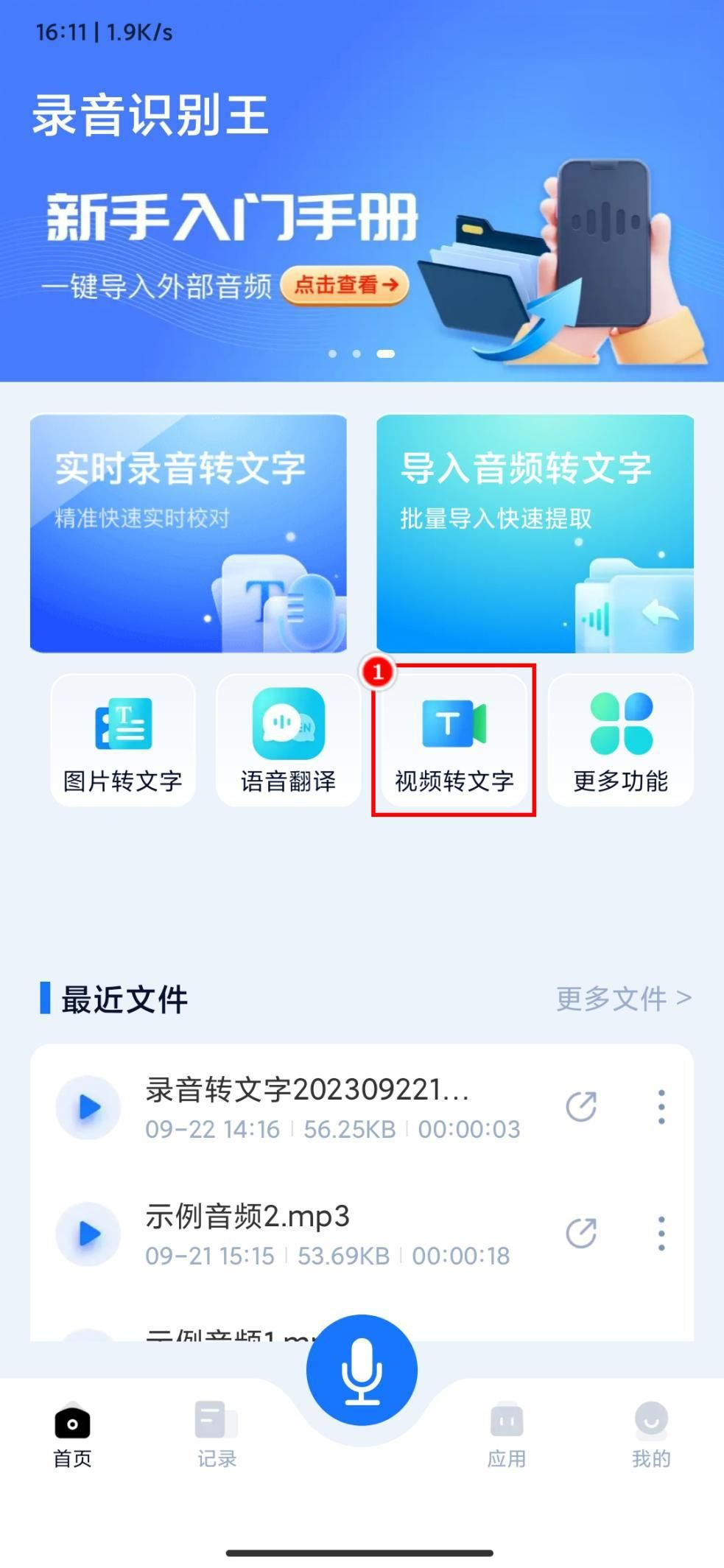Open the 导入音频转文字 card

[535, 532]
